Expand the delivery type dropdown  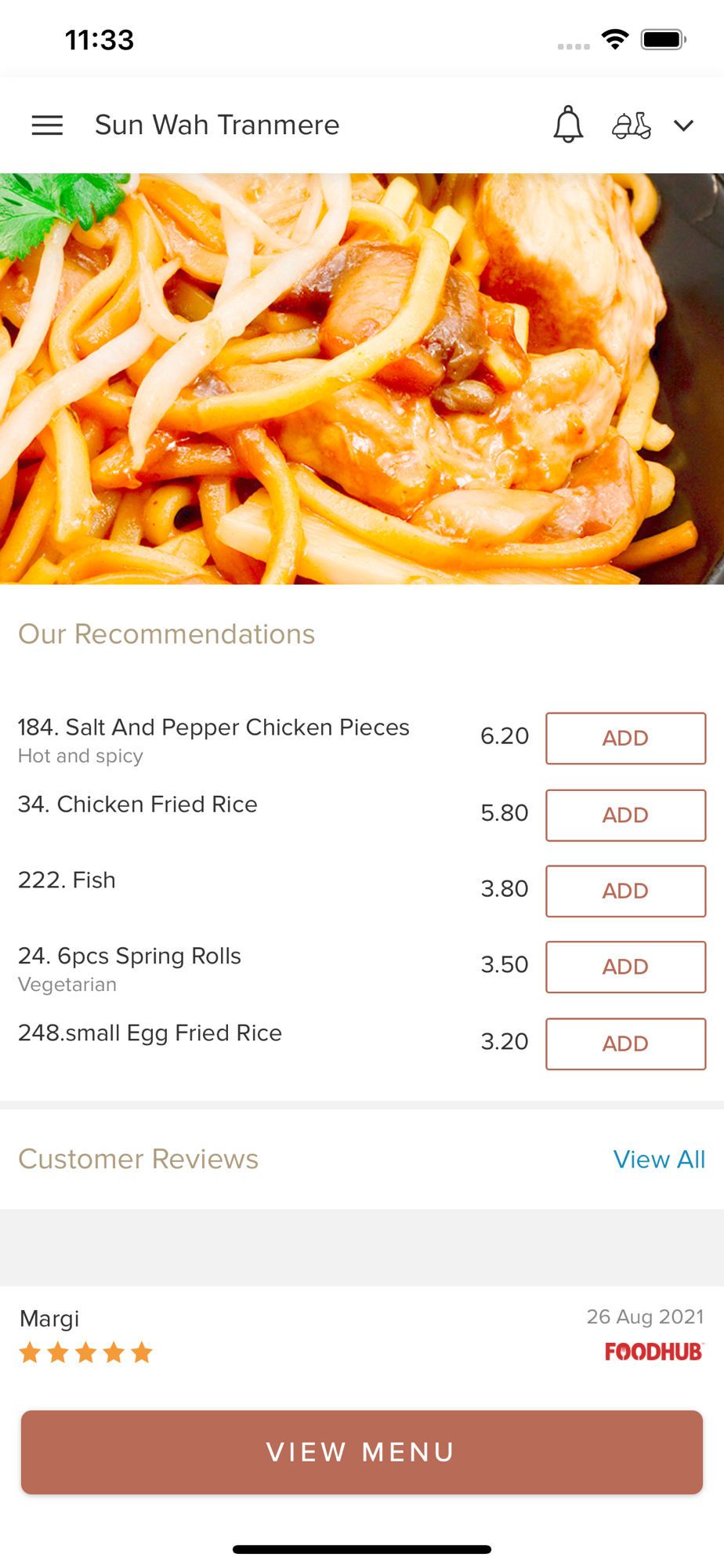pos(683,125)
